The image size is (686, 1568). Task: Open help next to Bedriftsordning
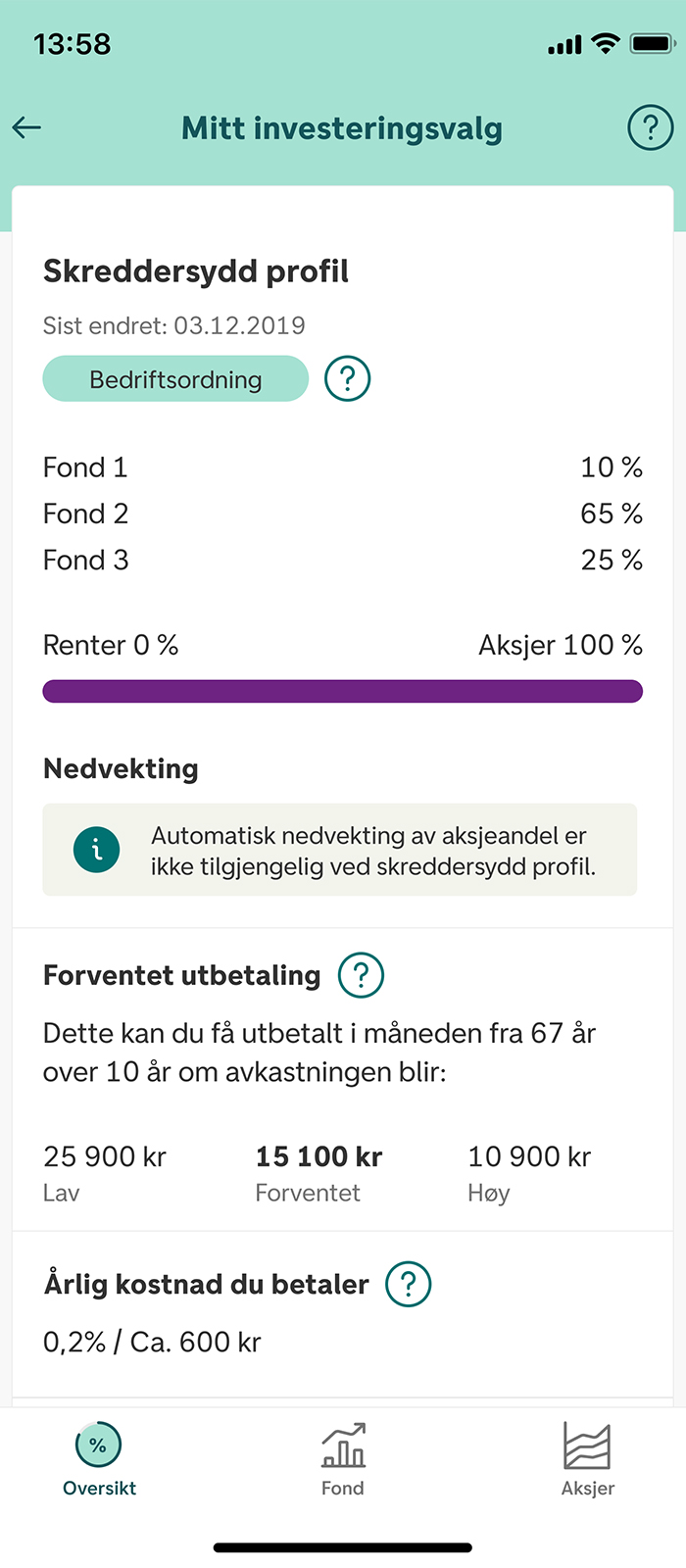coord(347,378)
